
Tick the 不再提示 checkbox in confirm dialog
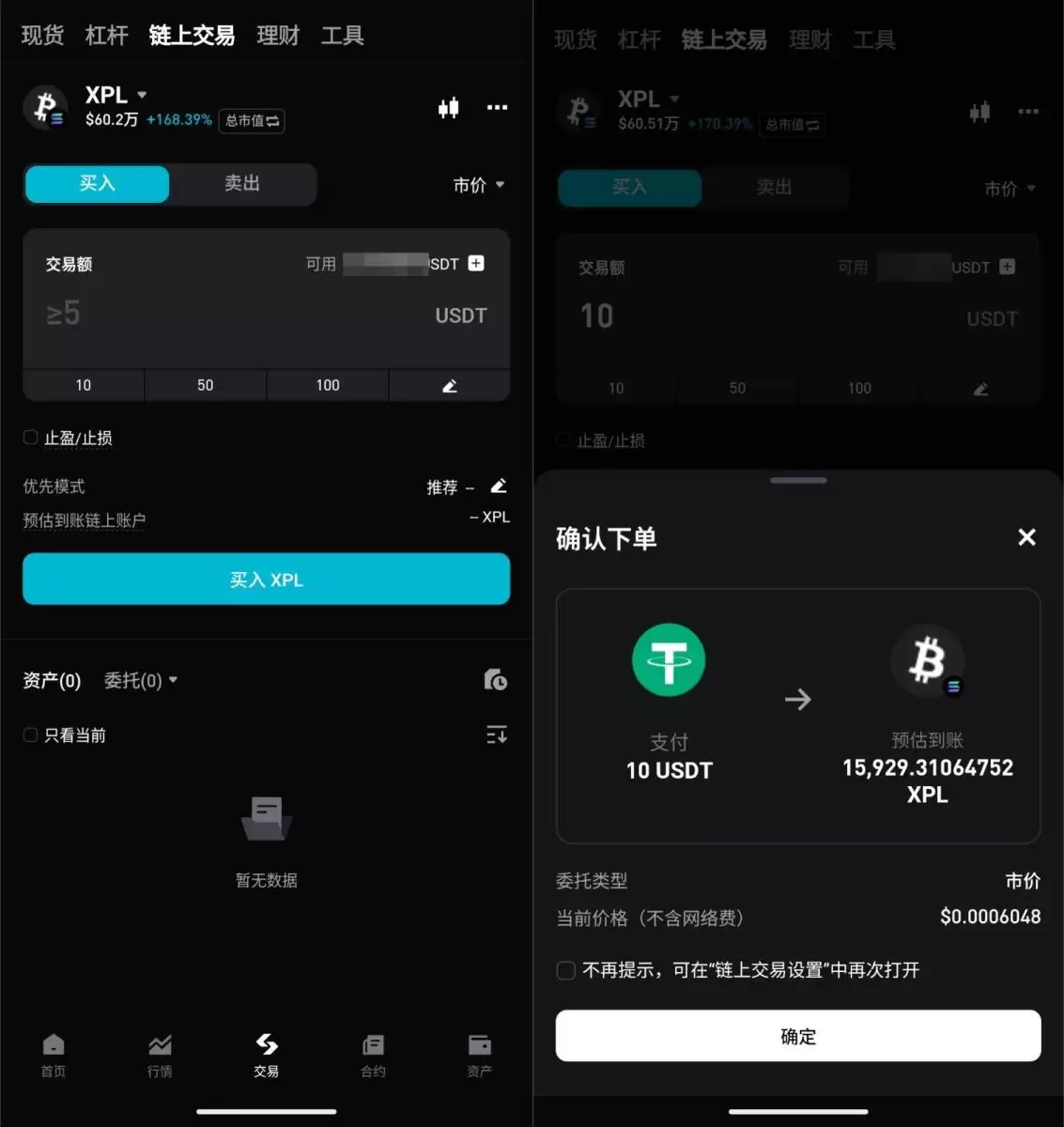tap(565, 970)
